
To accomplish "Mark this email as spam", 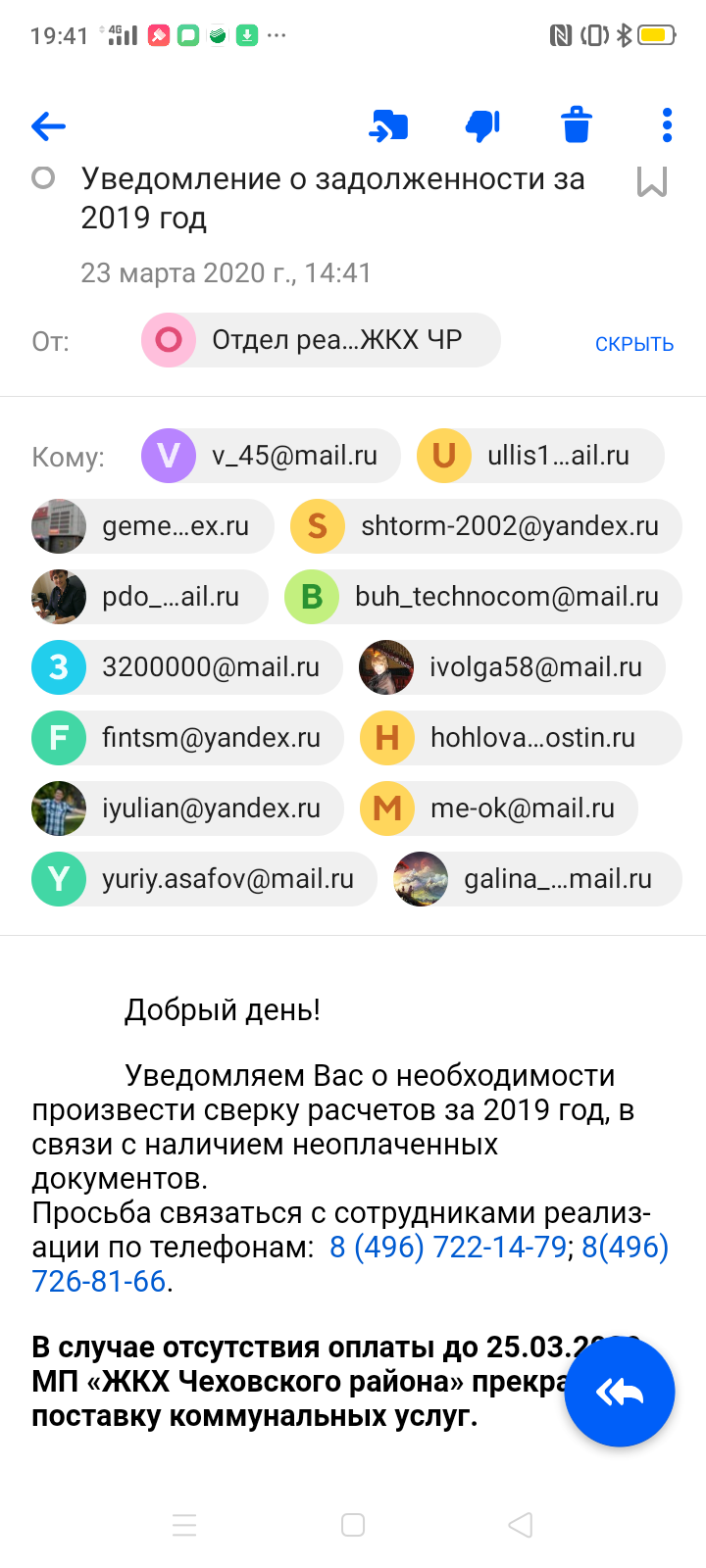I will (x=482, y=125).
